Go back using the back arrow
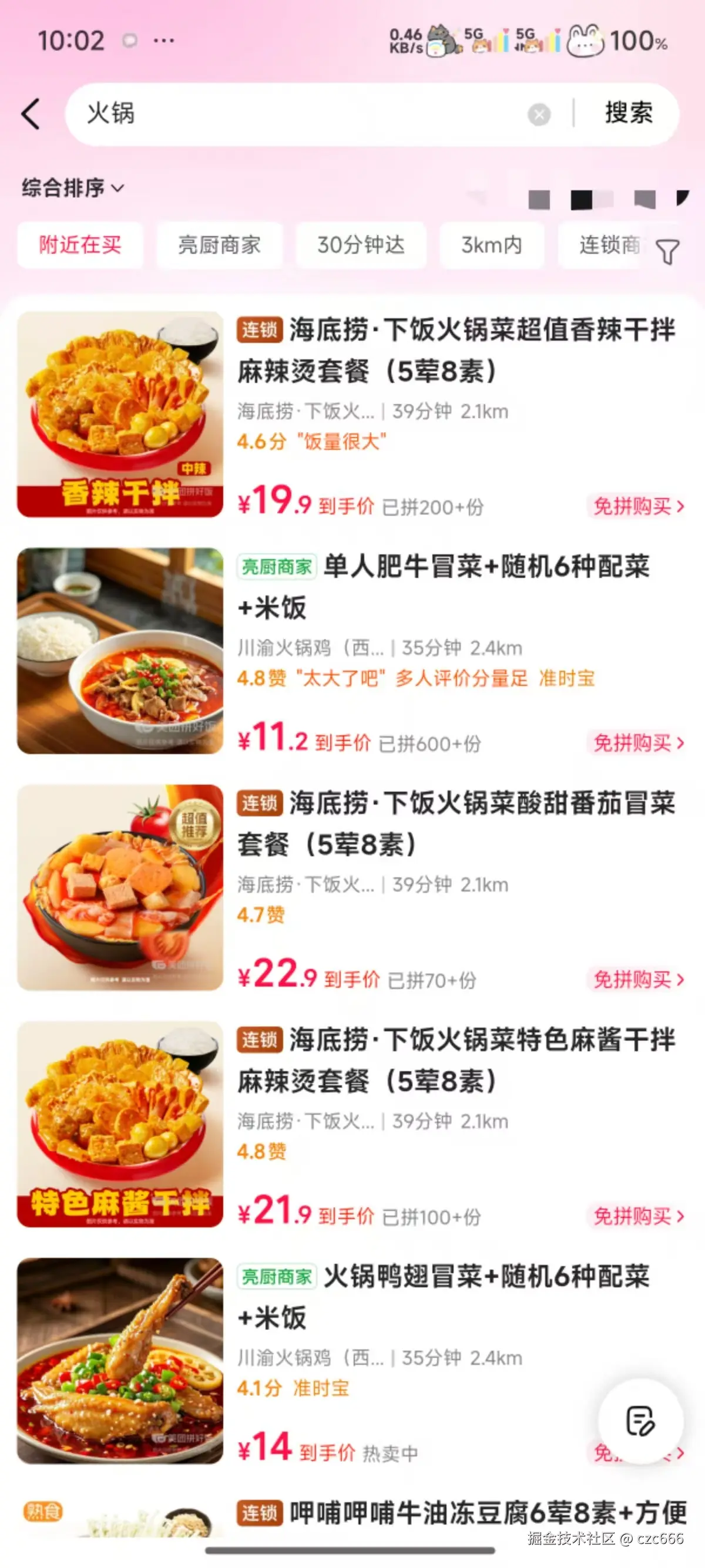This screenshot has width=705, height=1568. tap(31, 114)
